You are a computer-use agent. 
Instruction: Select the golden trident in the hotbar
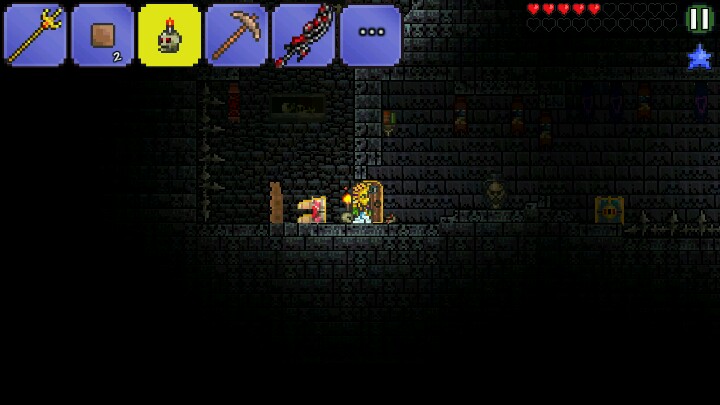click(x=35, y=35)
